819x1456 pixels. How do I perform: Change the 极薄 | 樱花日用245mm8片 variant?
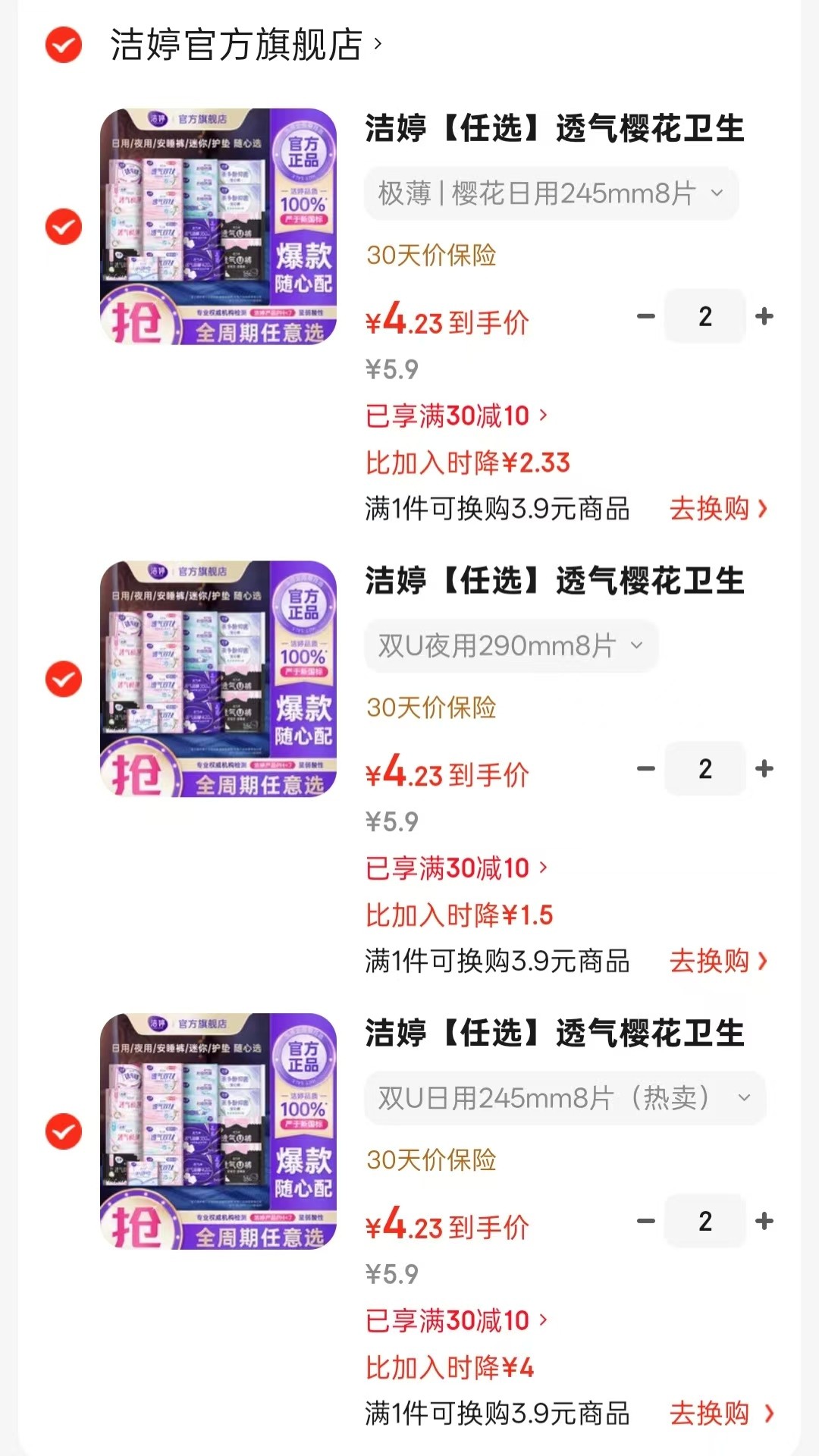point(551,194)
